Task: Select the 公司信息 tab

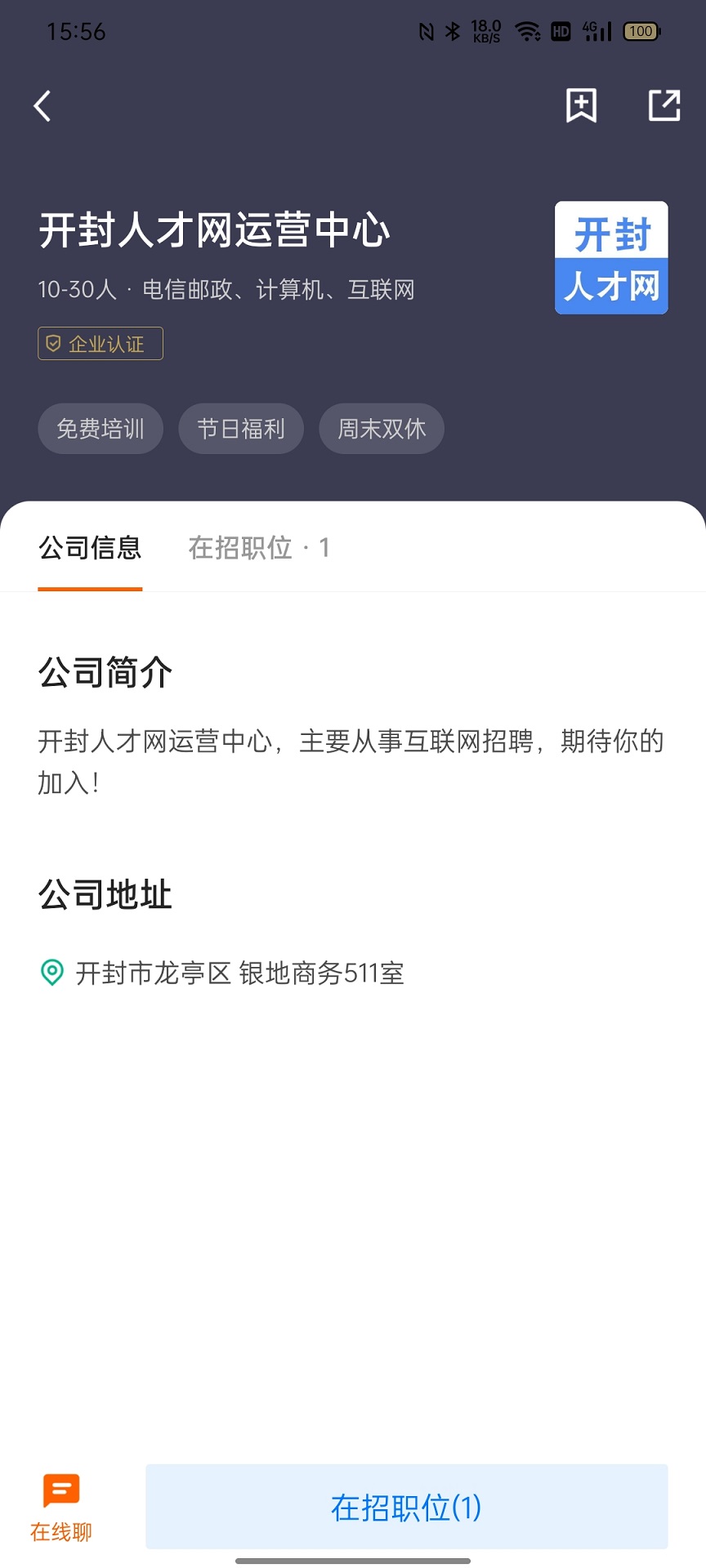Action: coord(90,548)
